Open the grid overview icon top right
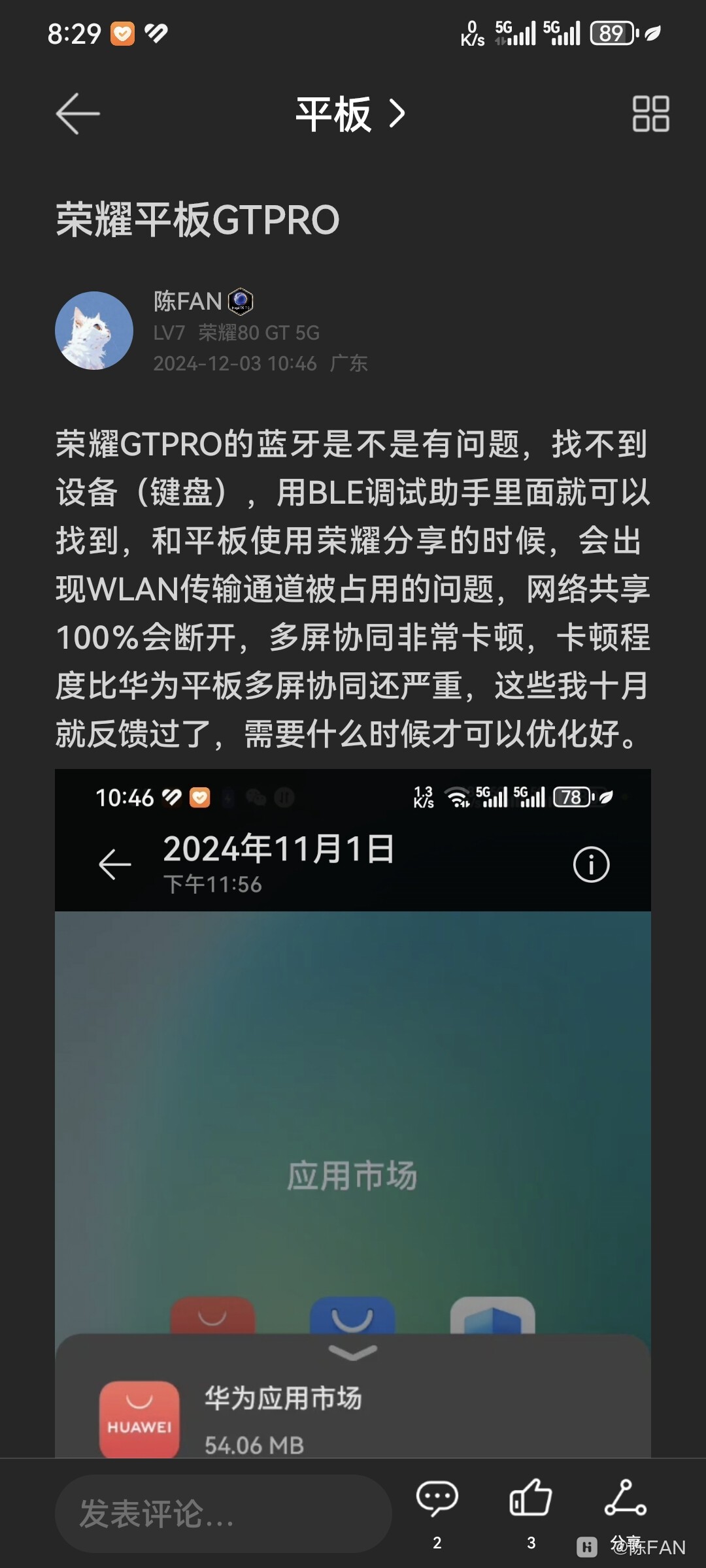Viewport: 706px width, 1568px height. tap(650, 112)
